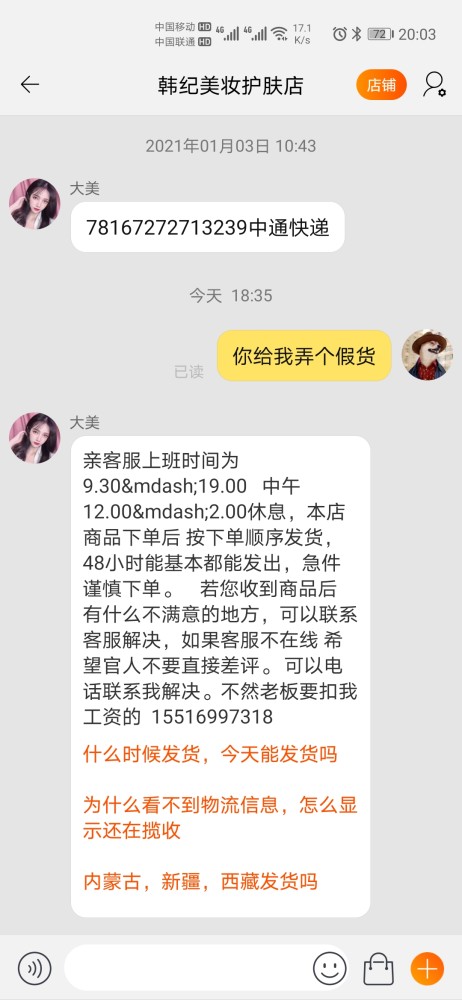The image size is (462, 1000).
Task: Select the 为什么看不到物流信息 quick question
Action: (x=220, y=818)
